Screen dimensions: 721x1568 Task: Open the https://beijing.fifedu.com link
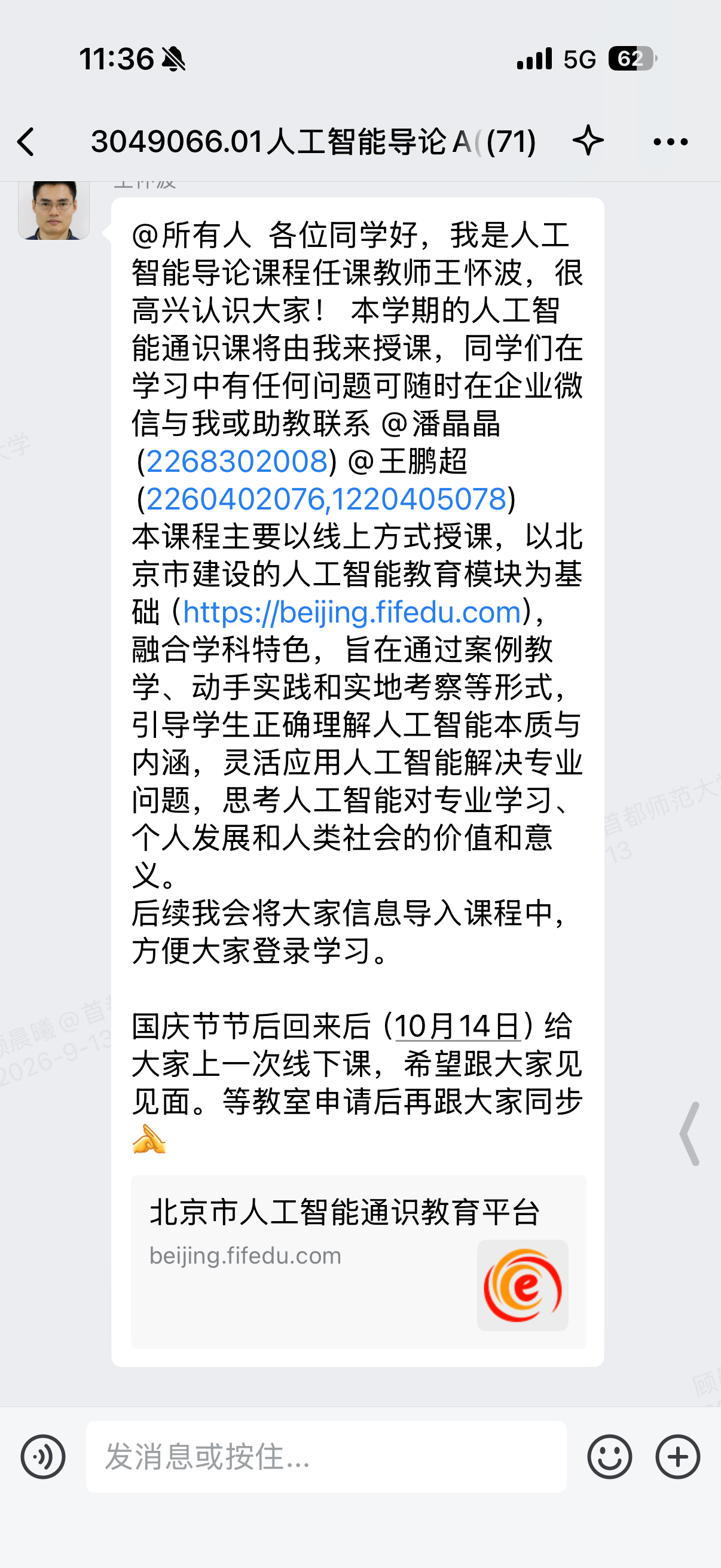click(x=352, y=612)
